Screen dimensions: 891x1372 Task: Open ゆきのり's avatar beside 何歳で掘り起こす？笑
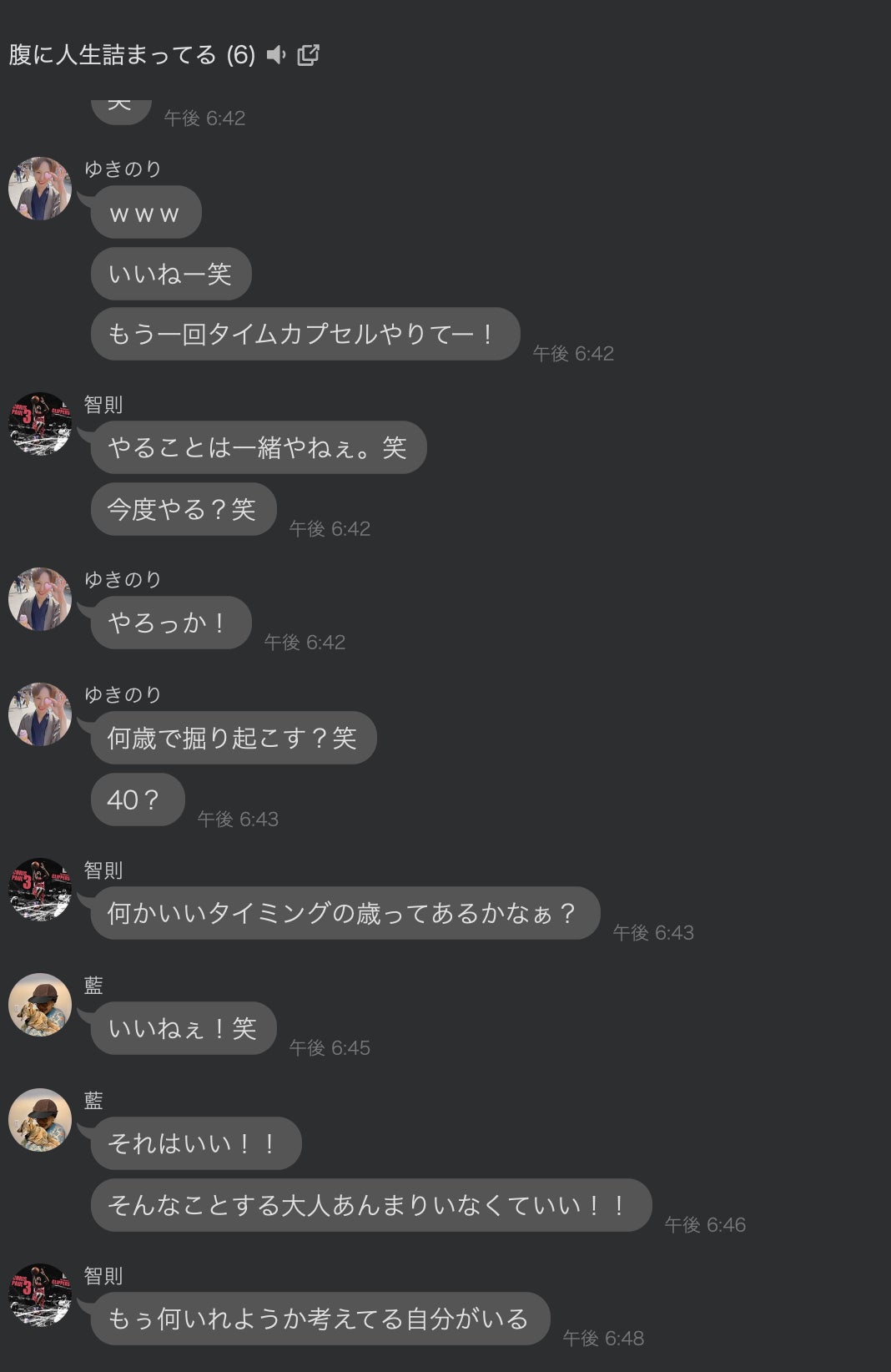(40, 714)
